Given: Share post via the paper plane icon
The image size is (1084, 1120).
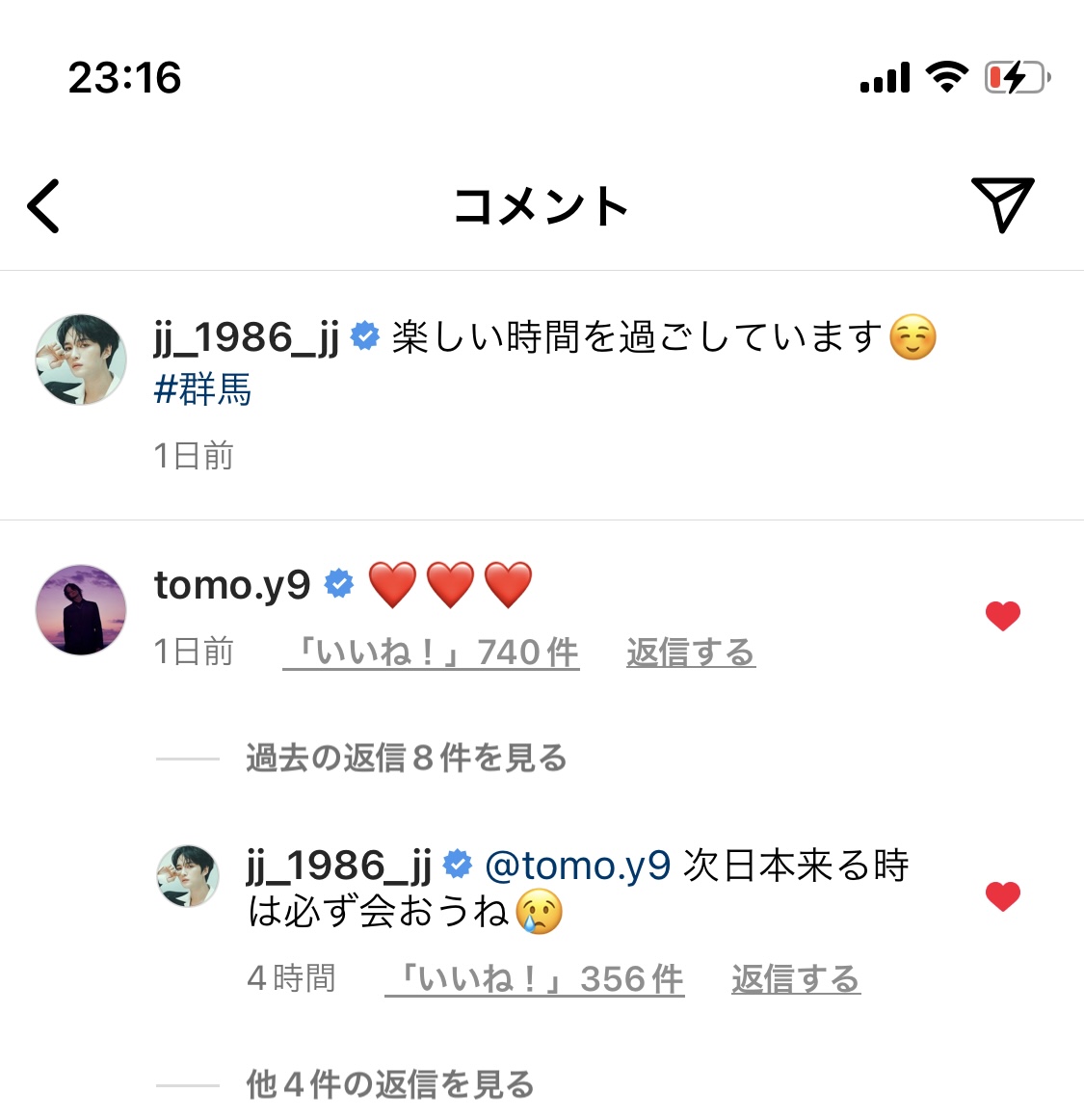Looking at the screenshot, I should [1002, 203].
